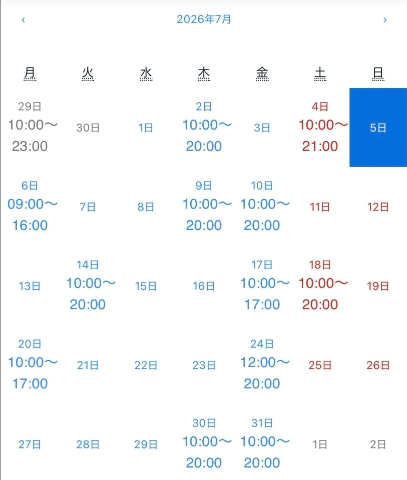
Task: Select the 10th with 10:00–20:00
Action: (262, 206)
